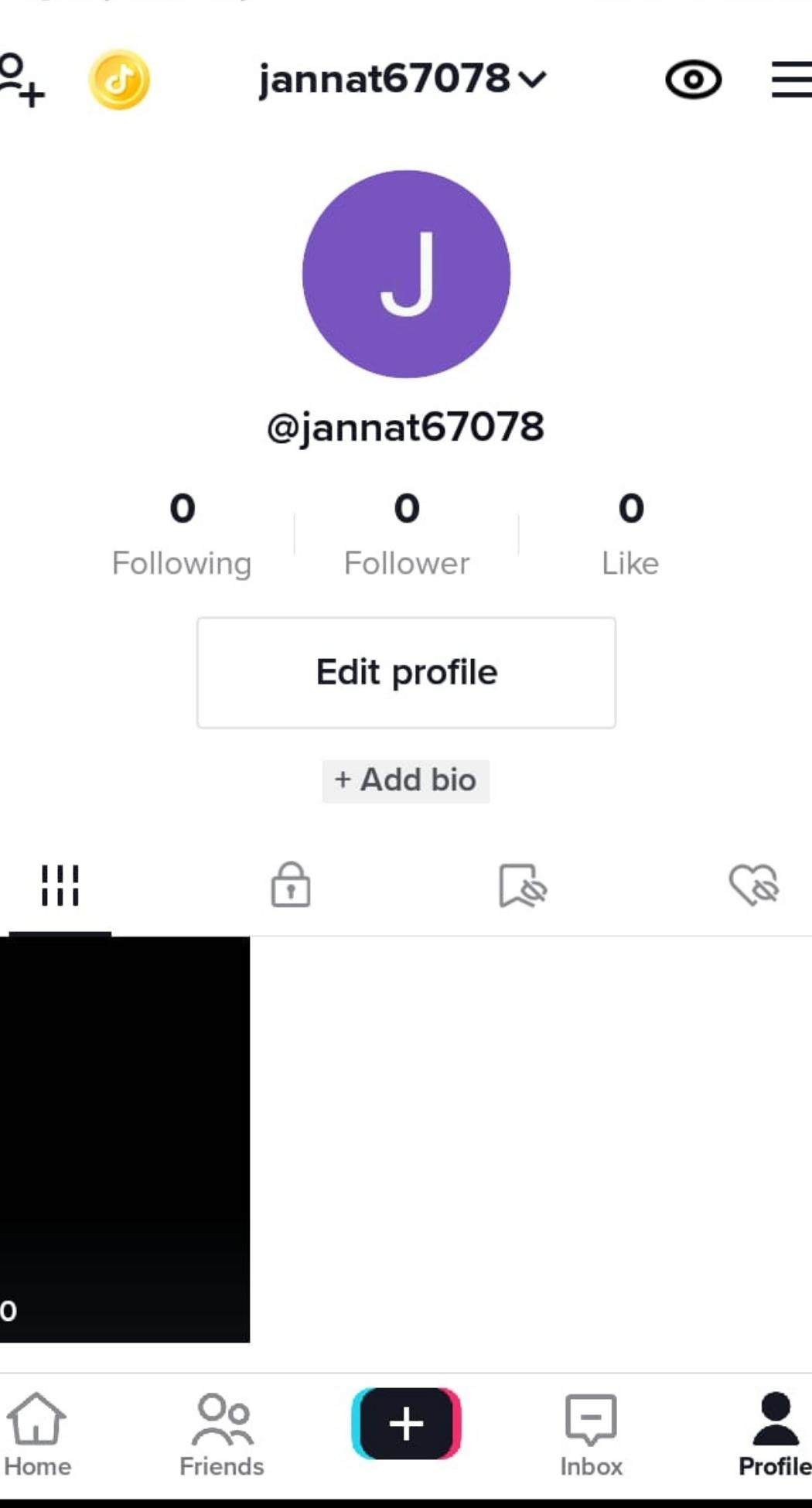
Task: Open the TikTok coin rewards icon
Action: tap(119, 80)
